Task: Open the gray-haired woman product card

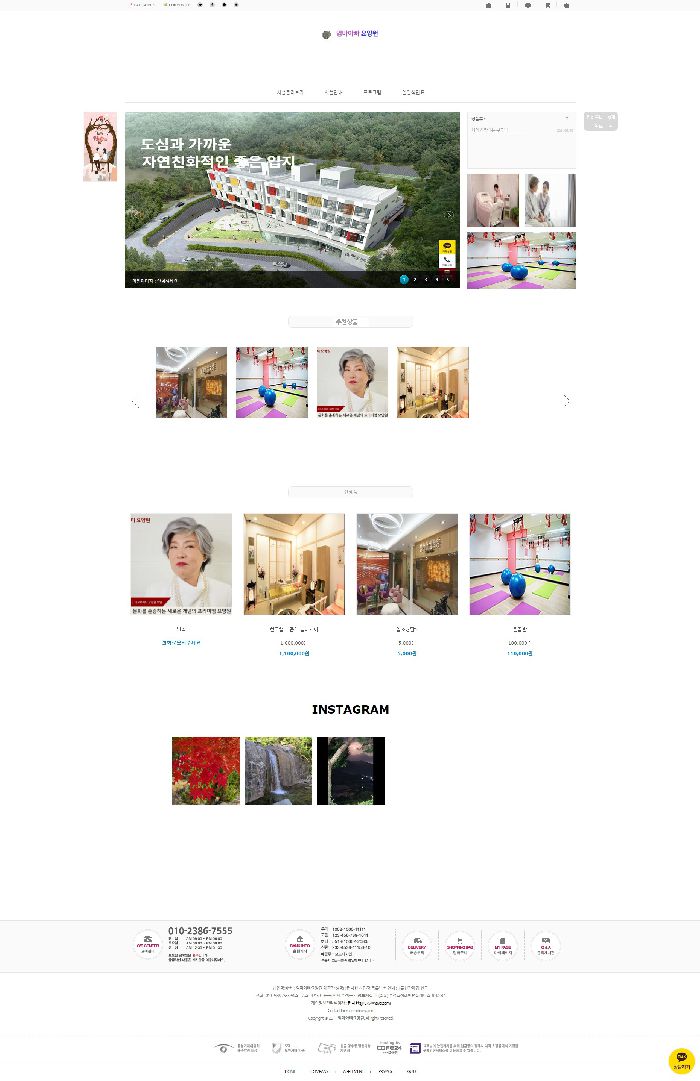Action: pos(181,564)
